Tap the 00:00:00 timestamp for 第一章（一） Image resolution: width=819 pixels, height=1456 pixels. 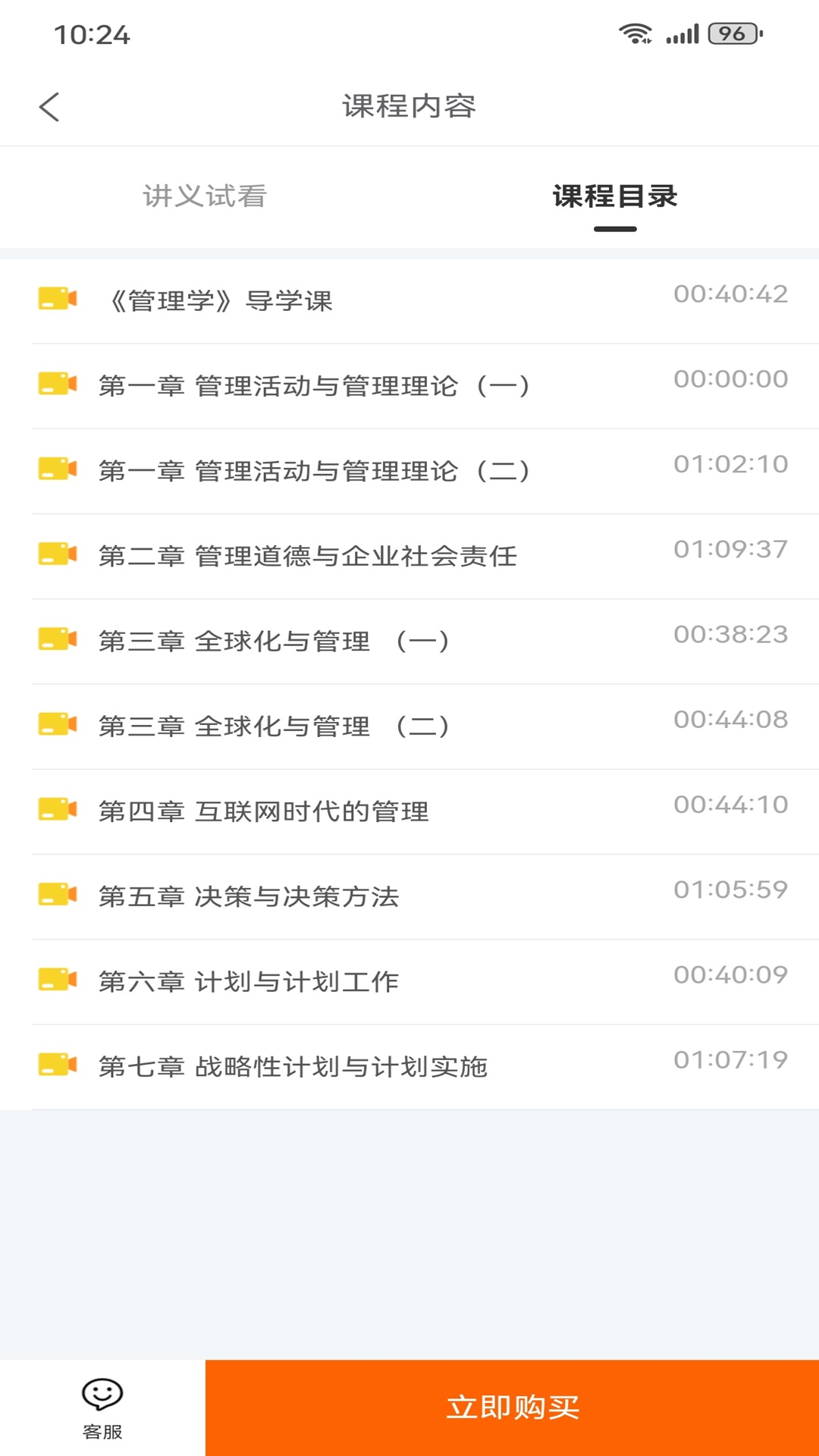click(x=730, y=379)
